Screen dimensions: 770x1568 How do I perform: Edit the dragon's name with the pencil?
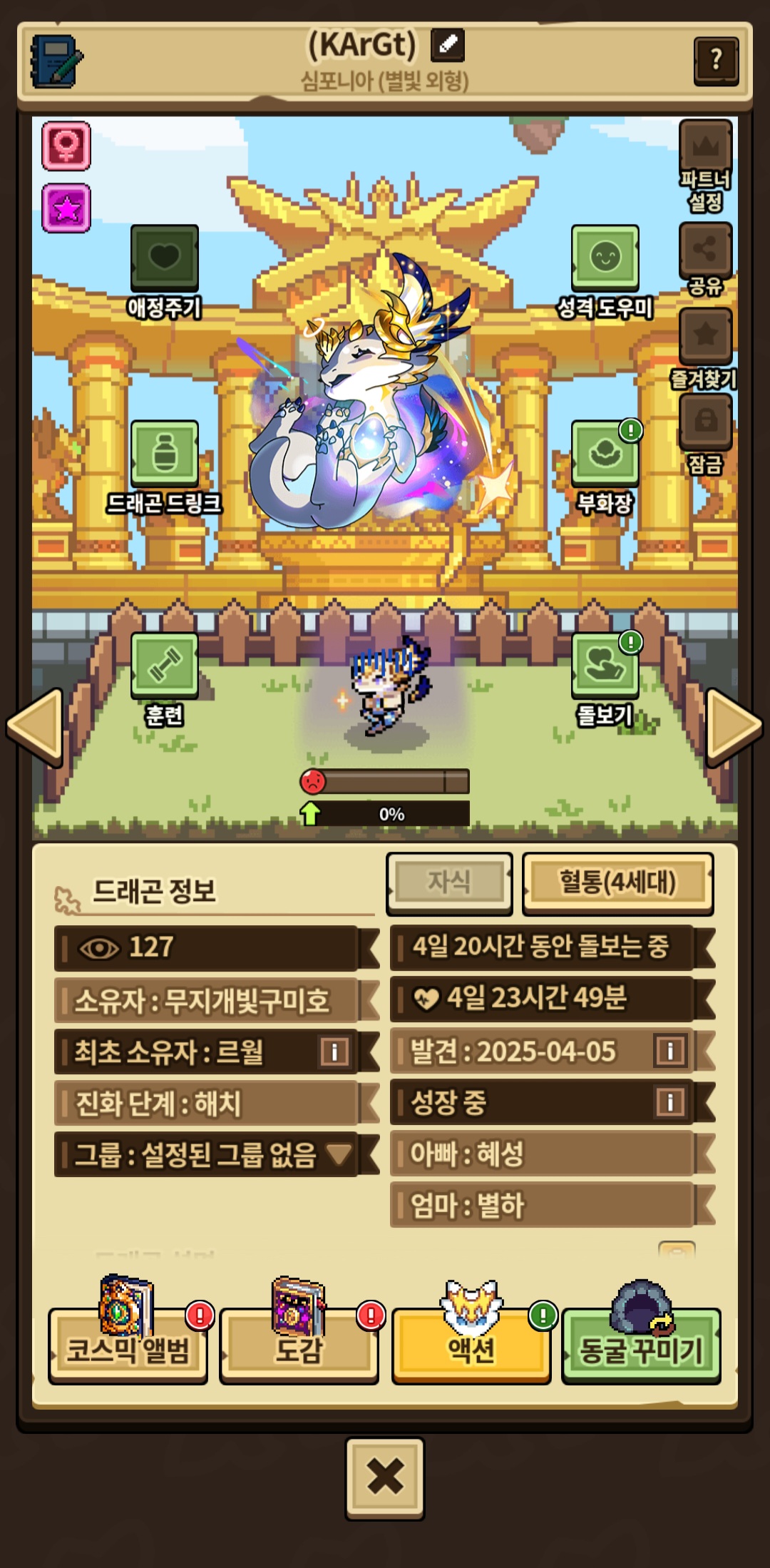tap(448, 45)
